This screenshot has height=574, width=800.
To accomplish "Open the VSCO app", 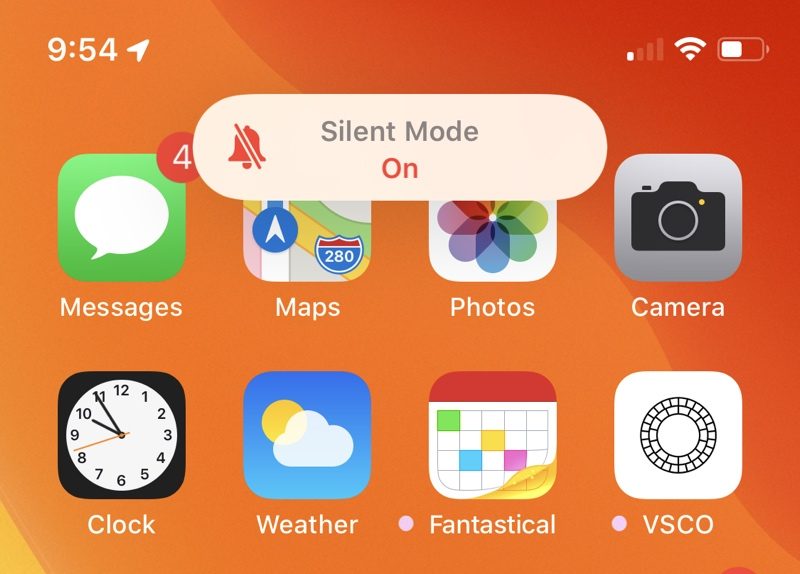I will (677, 435).
